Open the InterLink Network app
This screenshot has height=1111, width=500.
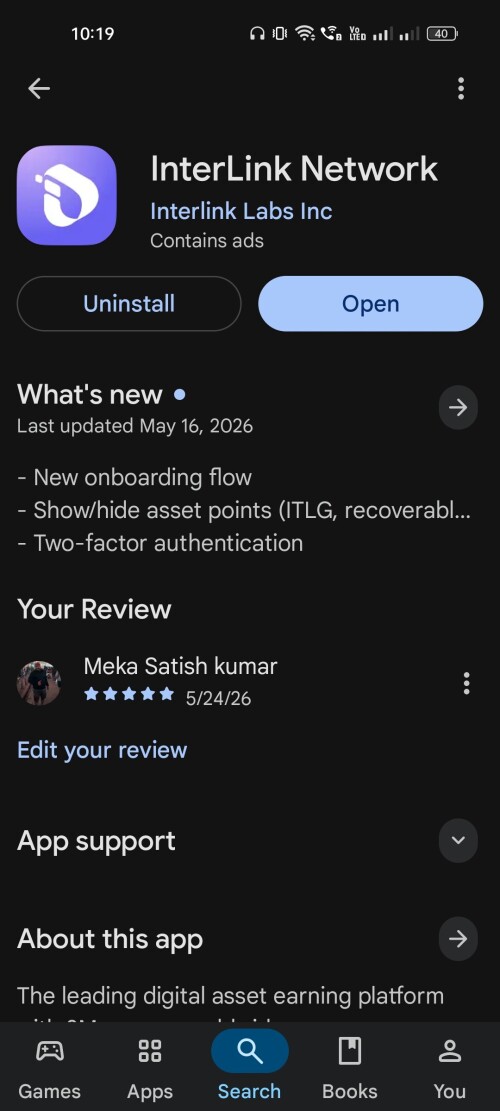pyautogui.click(x=370, y=303)
